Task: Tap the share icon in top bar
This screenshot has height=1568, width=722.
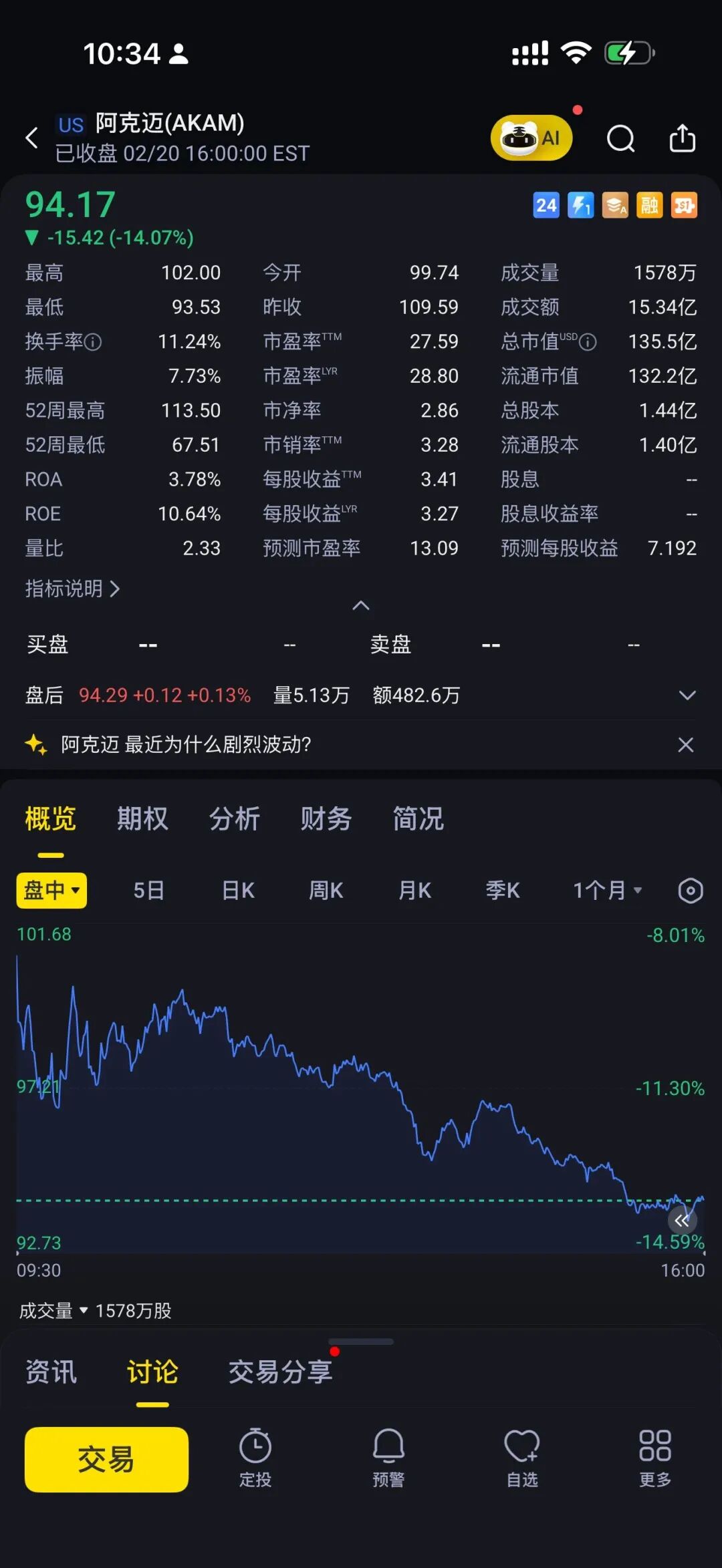Action: click(x=682, y=137)
